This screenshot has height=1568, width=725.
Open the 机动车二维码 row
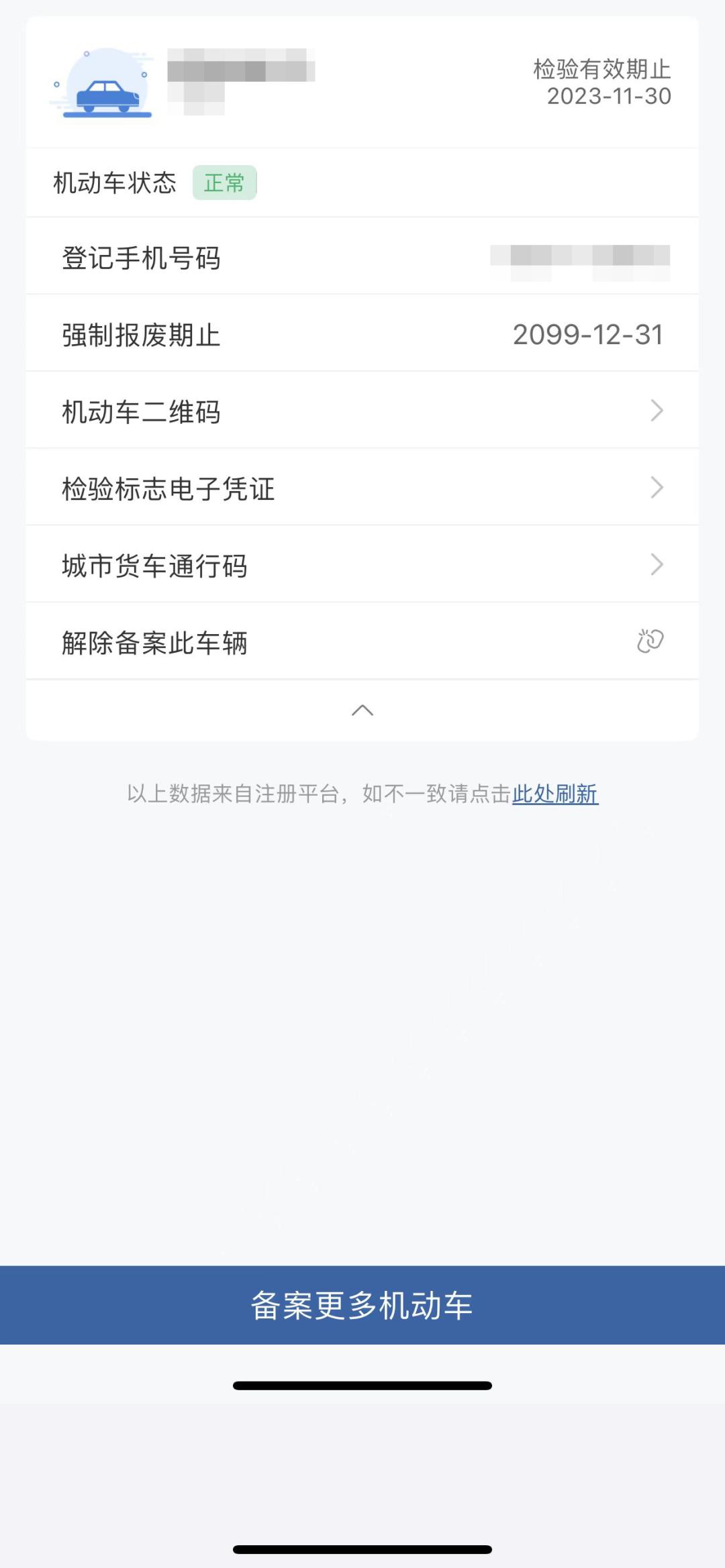click(362, 411)
